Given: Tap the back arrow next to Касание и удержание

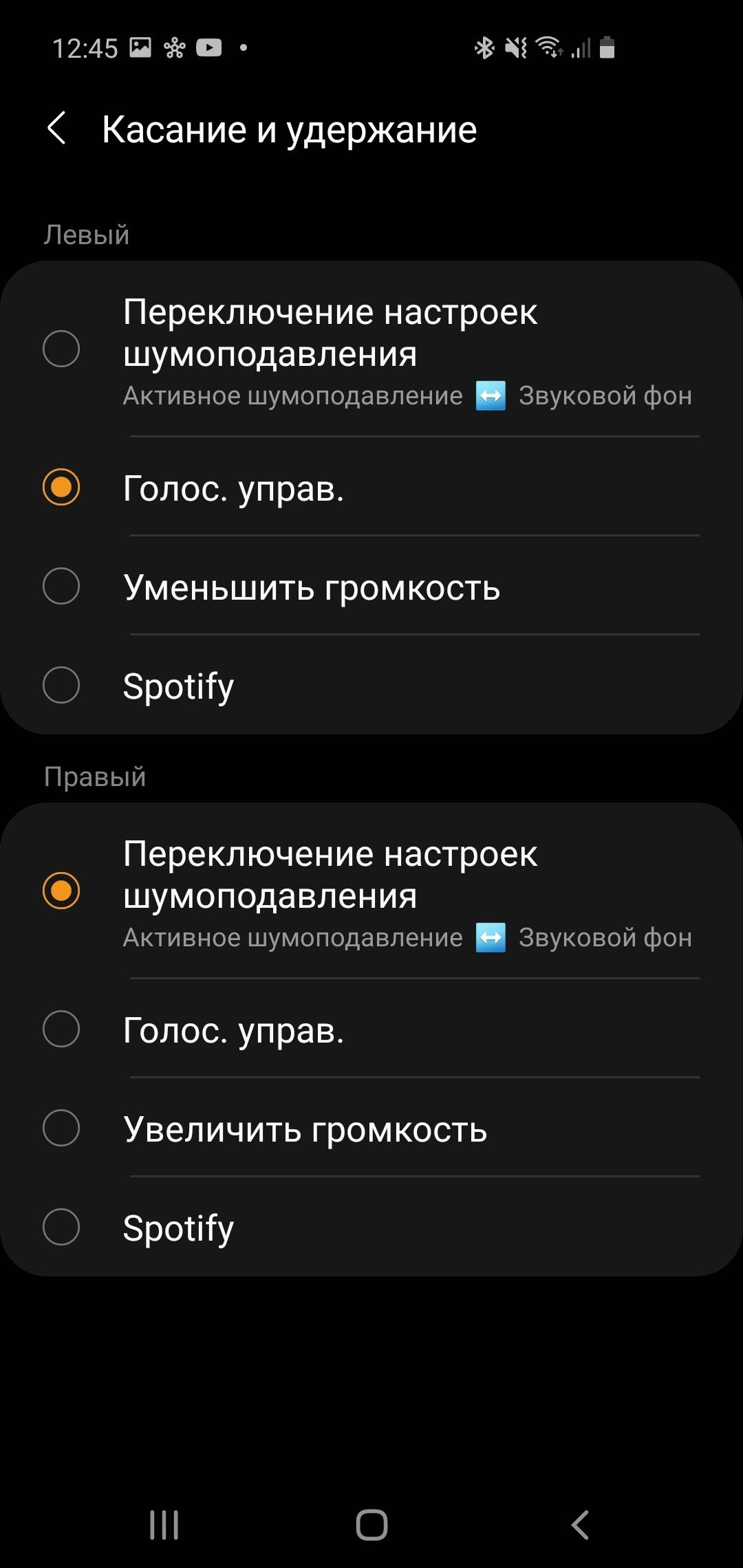Looking at the screenshot, I should coord(58,129).
